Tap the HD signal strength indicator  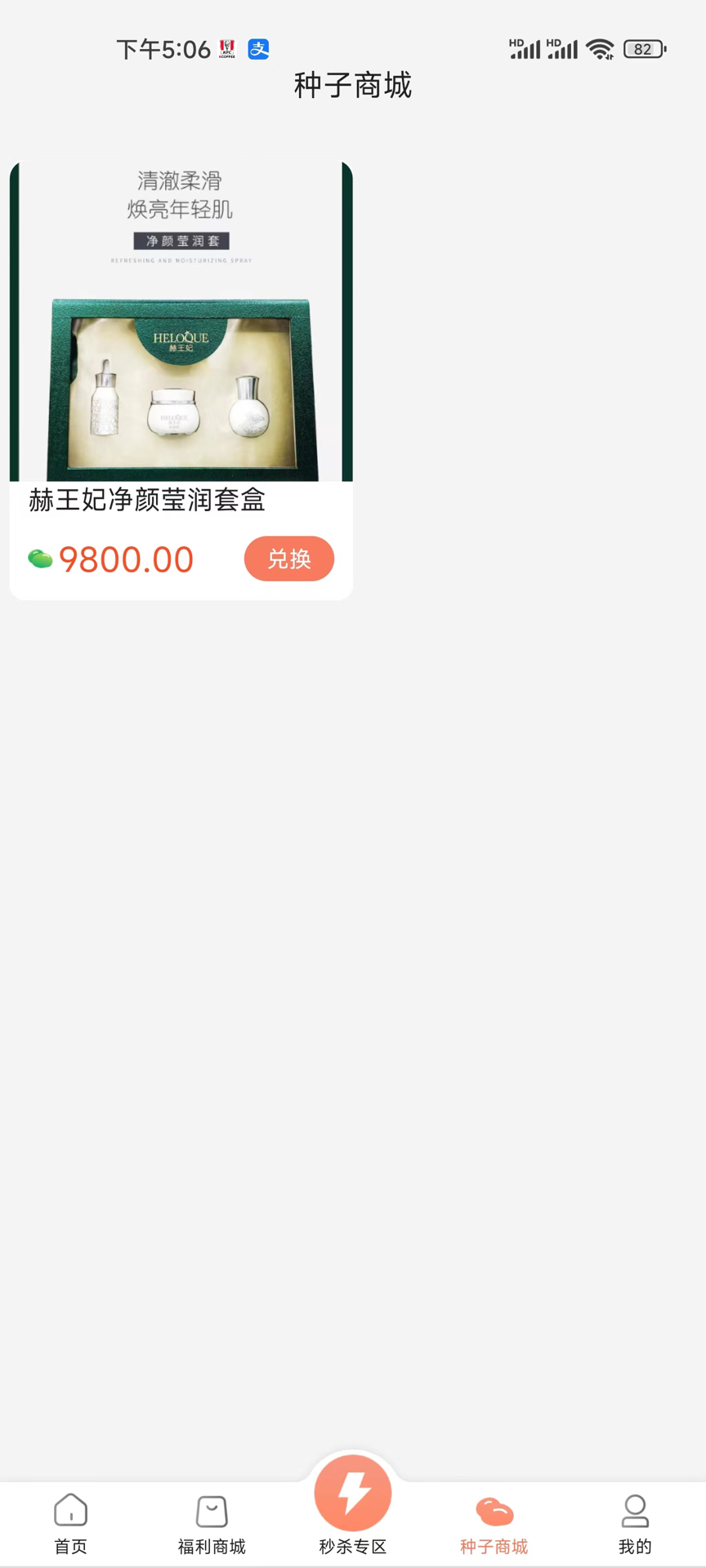[x=524, y=49]
